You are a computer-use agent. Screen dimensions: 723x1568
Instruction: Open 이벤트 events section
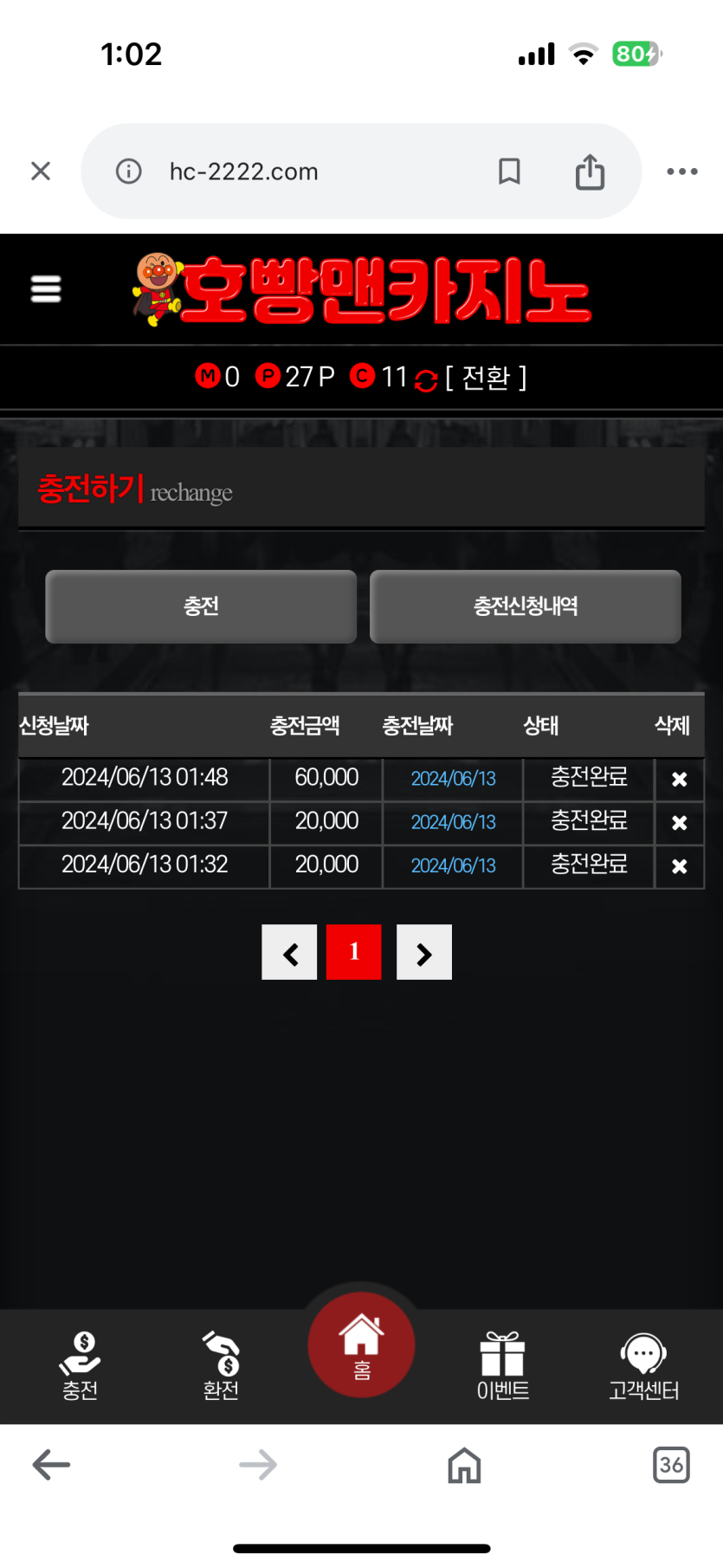point(502,1366)
